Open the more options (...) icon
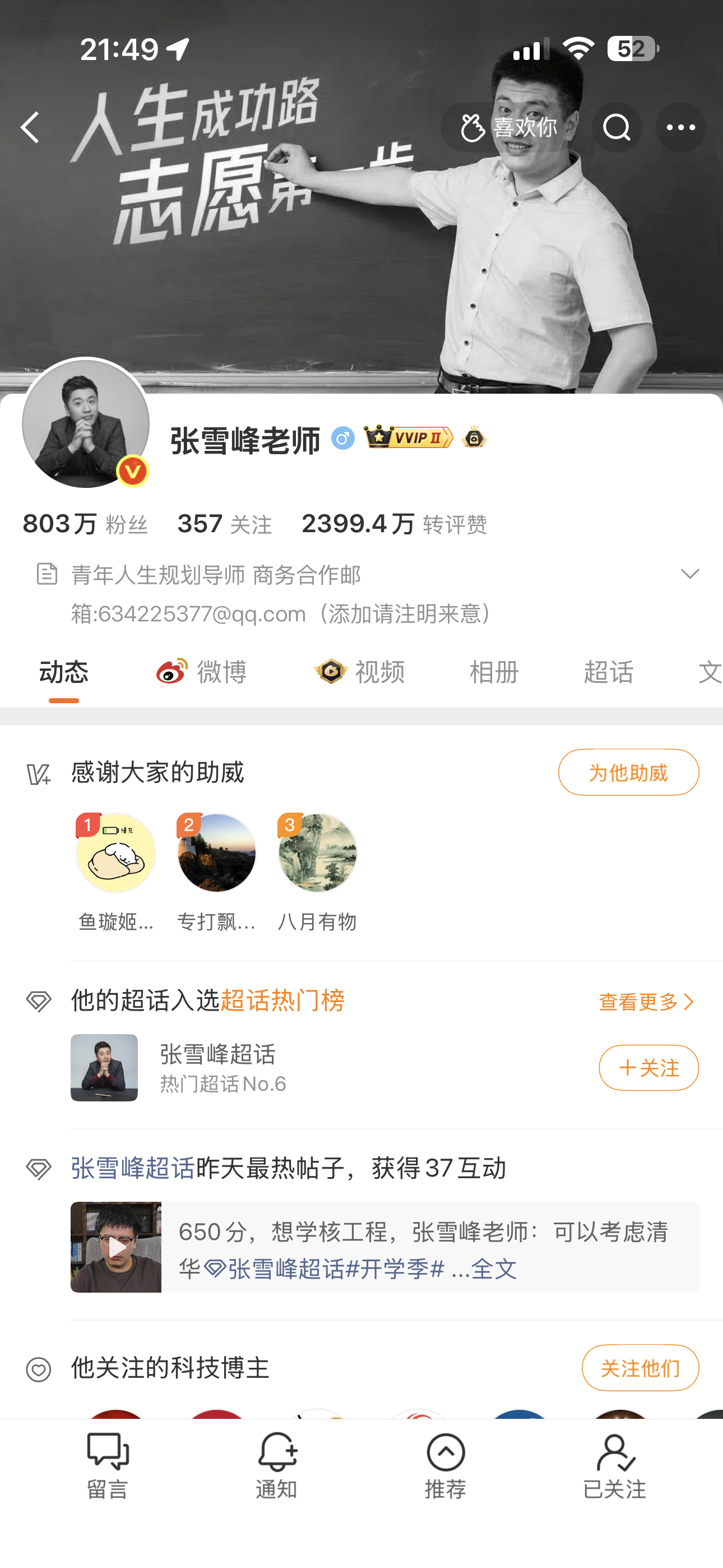 (681, 127)
